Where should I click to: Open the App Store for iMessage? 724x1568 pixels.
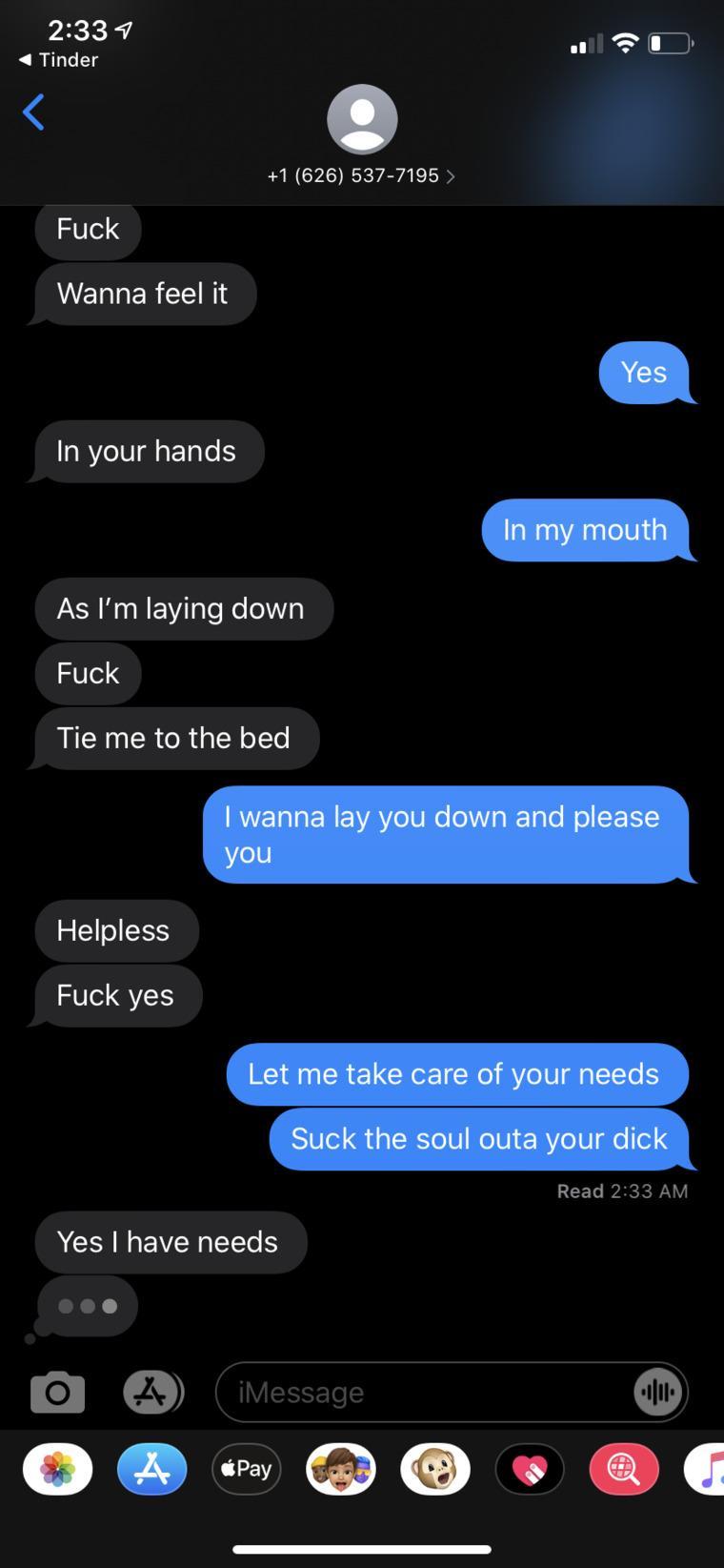tap(152, 1469)
